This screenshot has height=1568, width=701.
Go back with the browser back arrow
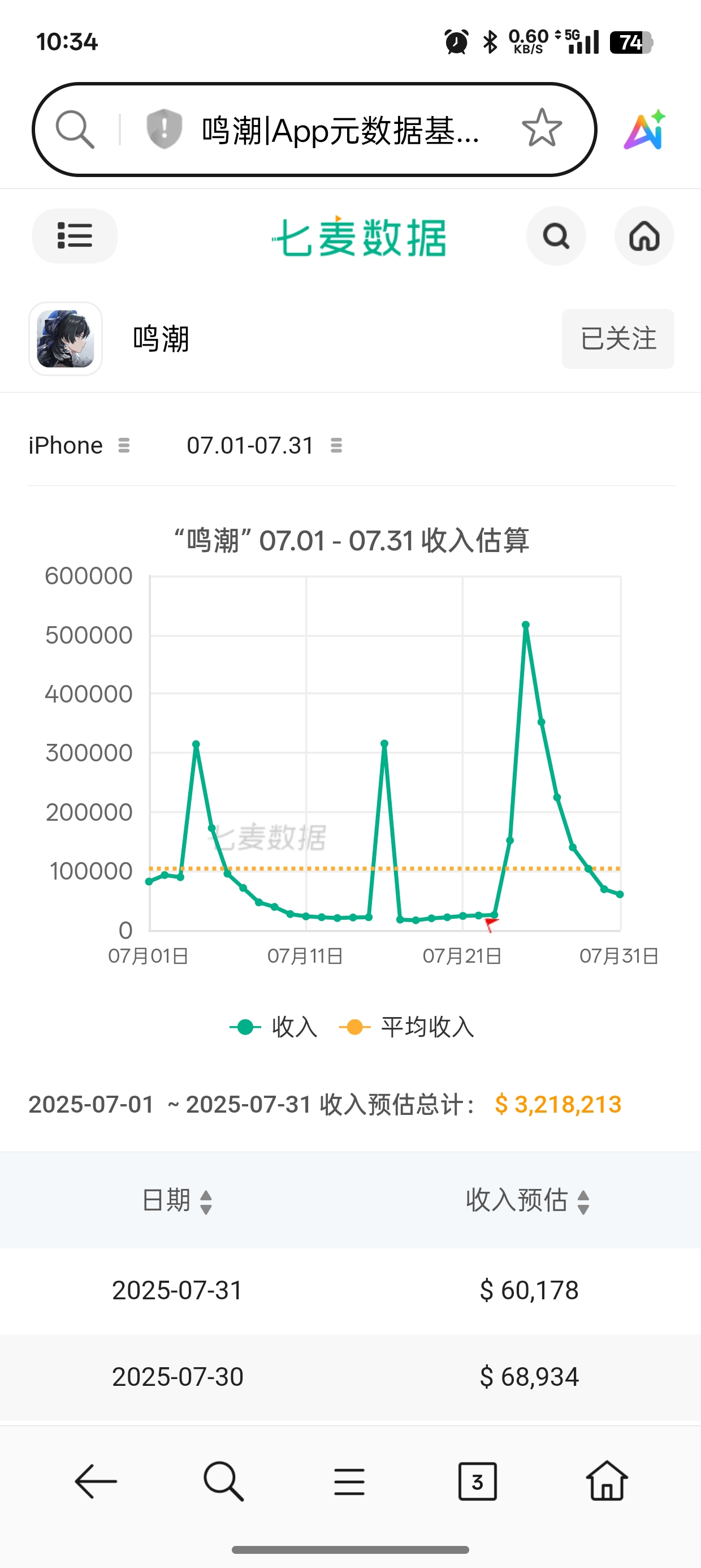(96, 1481)
